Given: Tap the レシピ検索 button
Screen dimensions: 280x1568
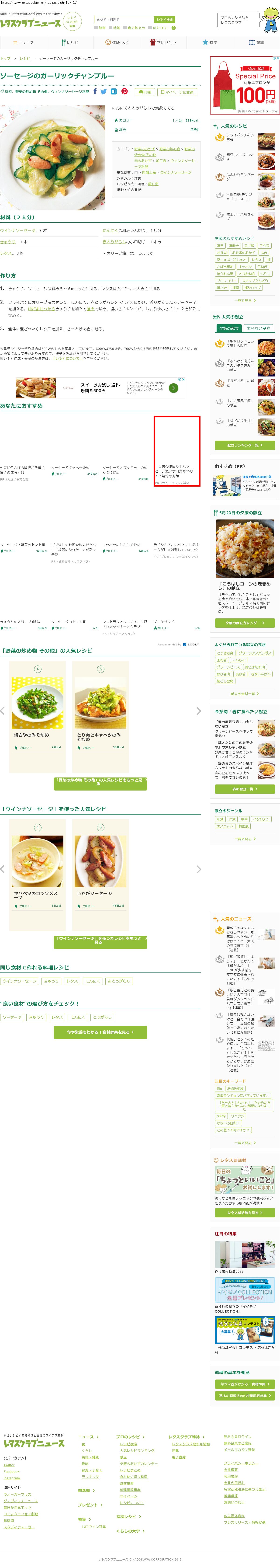Looking at the screenshot, I should point(164,20).
